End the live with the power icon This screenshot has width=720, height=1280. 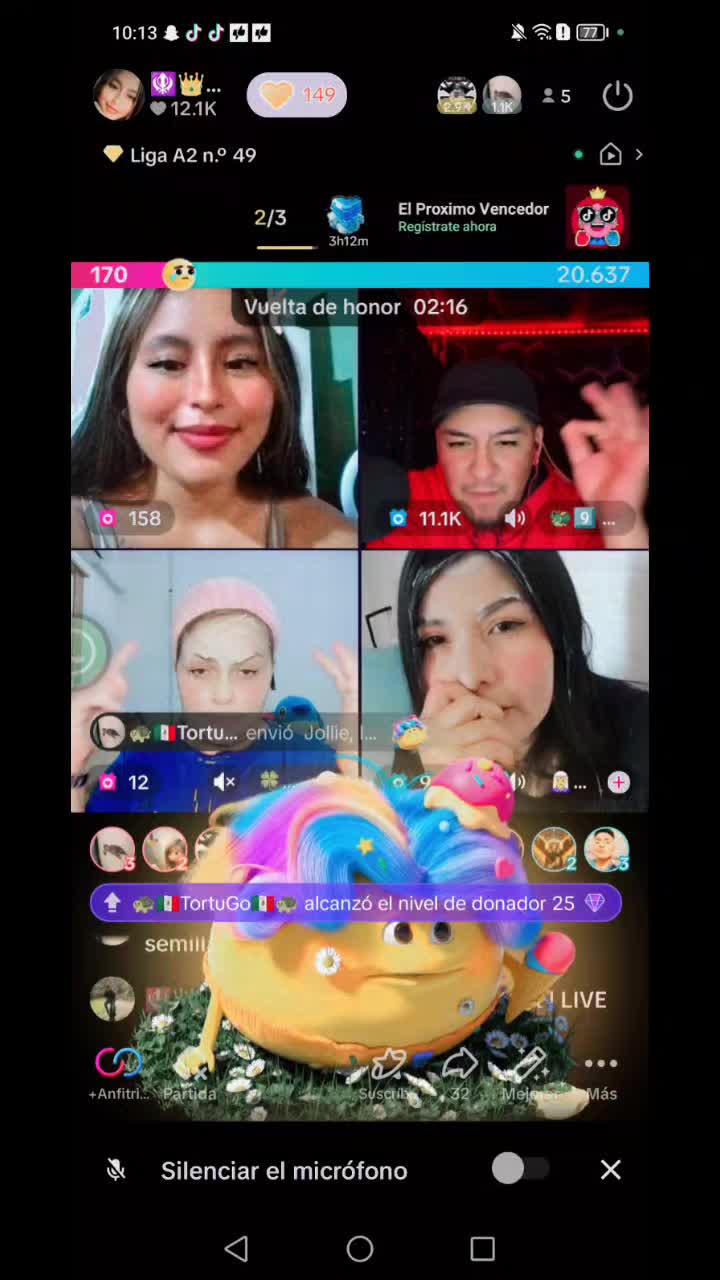[618, 95]
